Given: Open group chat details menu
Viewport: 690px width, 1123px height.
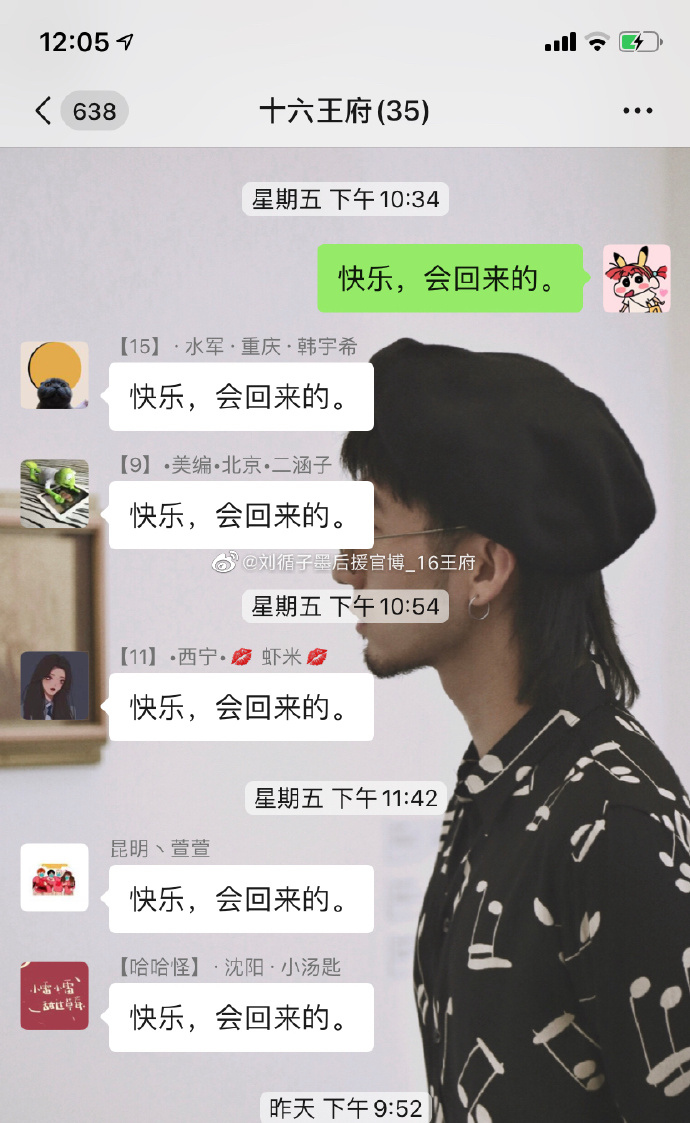Looking at the screenshot, I should 637,111.
